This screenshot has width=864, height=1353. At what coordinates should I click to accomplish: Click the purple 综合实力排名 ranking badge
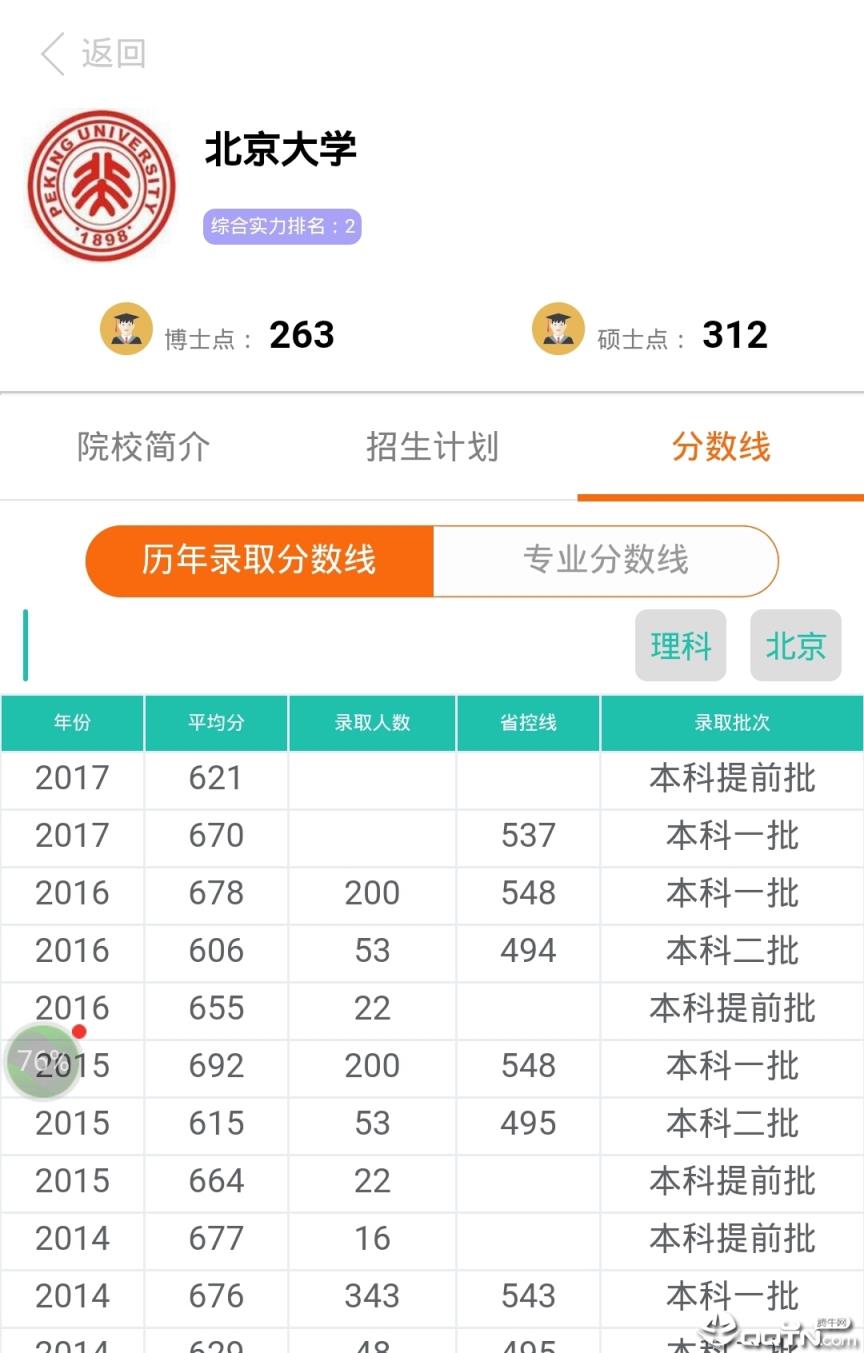click(x=281, y=226)
